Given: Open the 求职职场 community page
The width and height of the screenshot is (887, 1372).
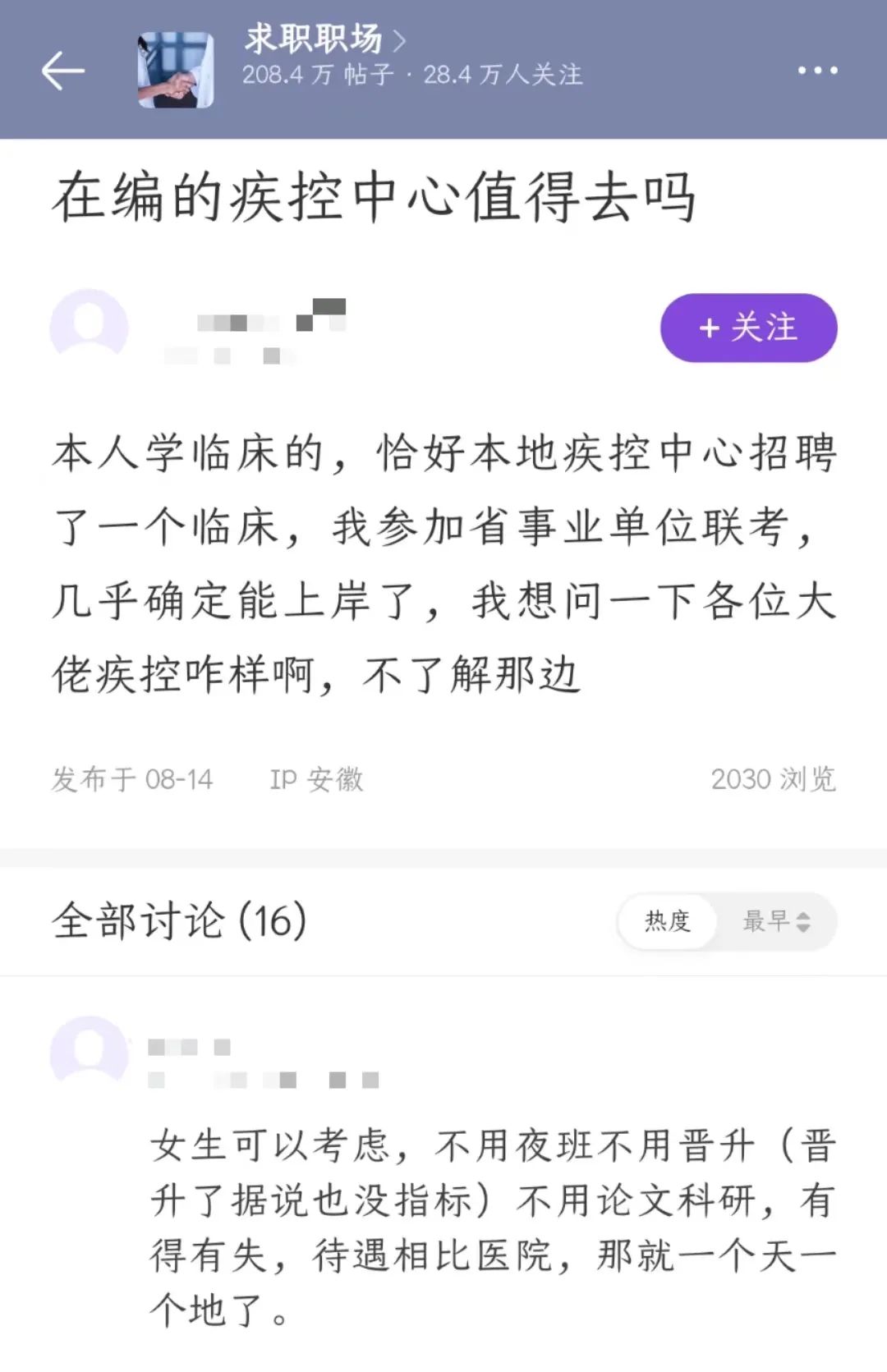Looking at the screenshot, I should 325,39.
